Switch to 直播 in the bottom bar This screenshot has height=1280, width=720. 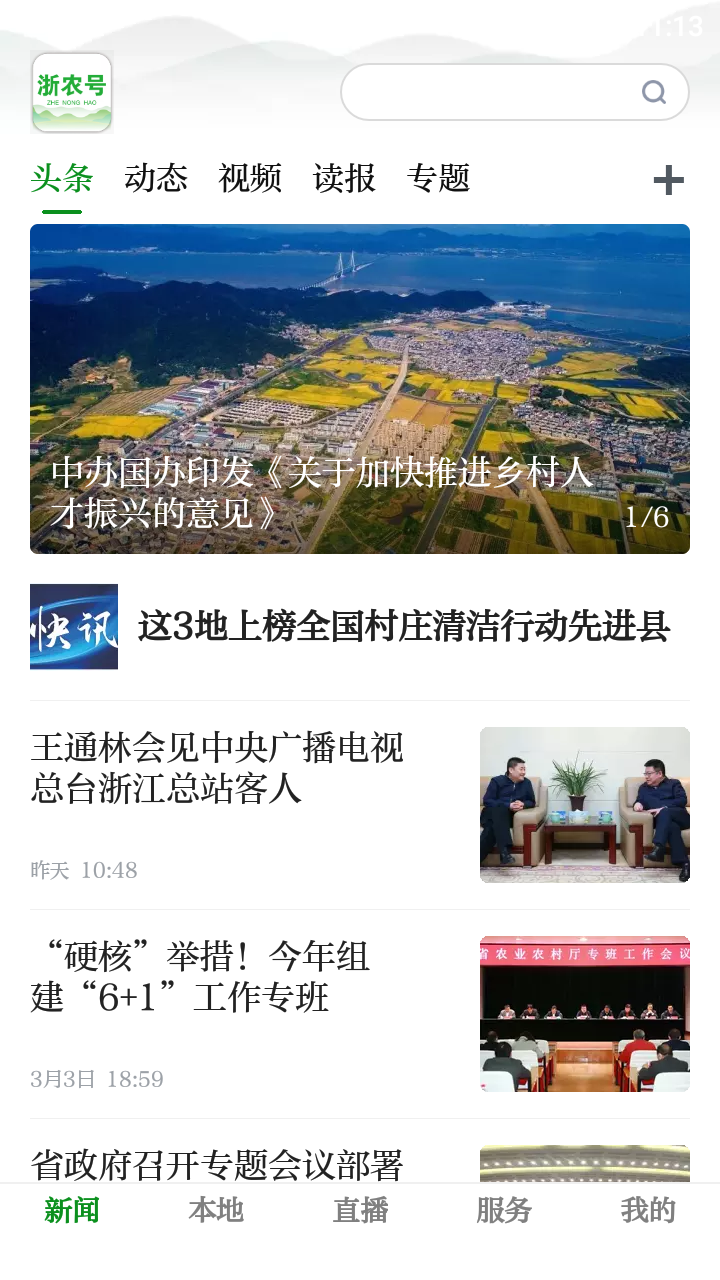(x=360, y=1210)
